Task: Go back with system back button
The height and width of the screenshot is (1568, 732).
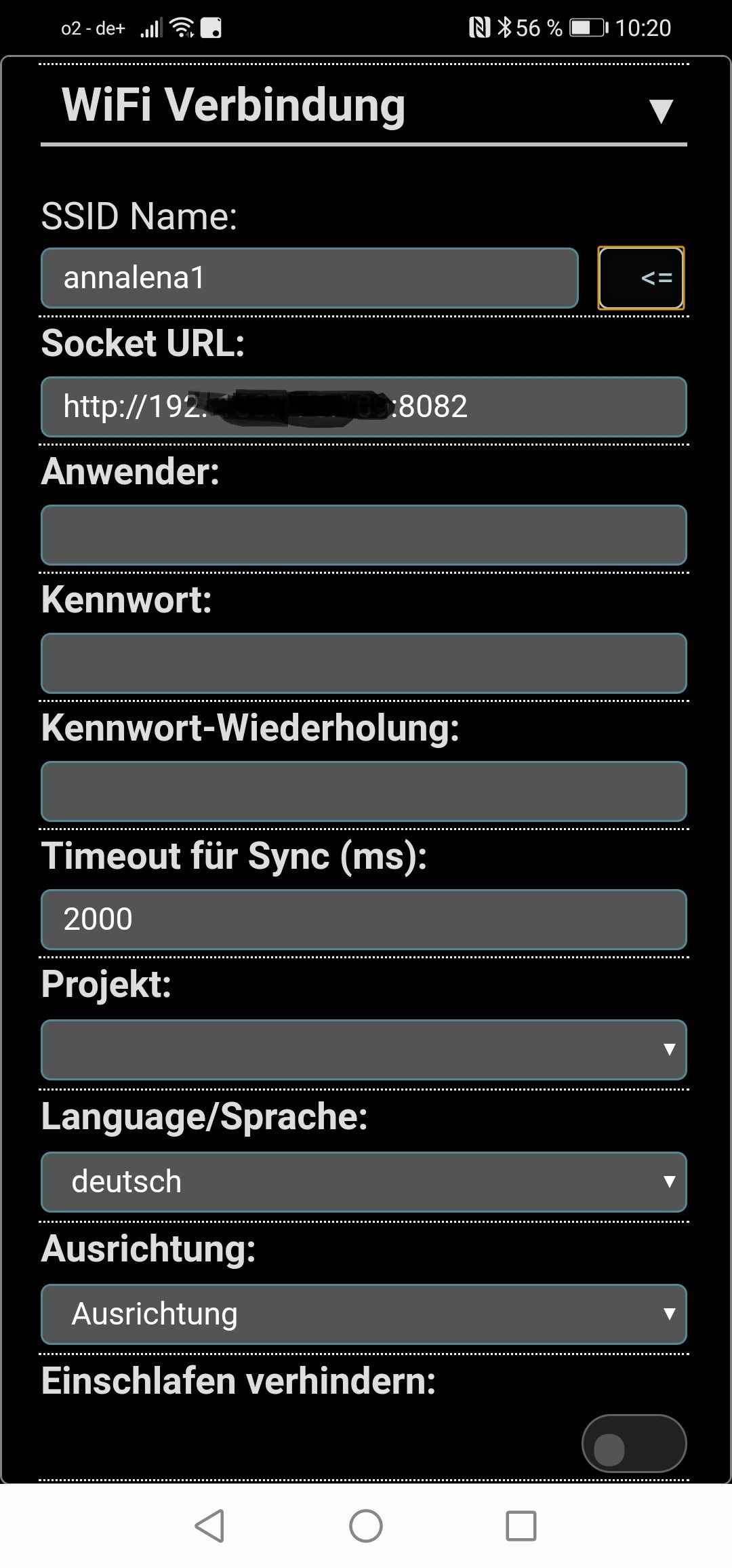Action: (209, 1526)
